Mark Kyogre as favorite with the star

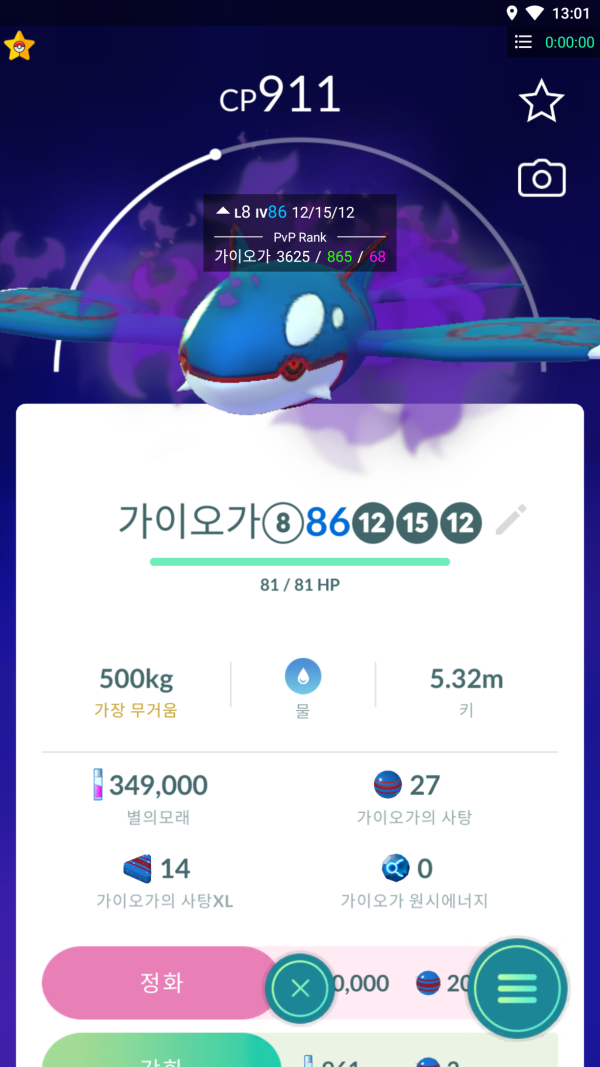click(x=541, y=102)
